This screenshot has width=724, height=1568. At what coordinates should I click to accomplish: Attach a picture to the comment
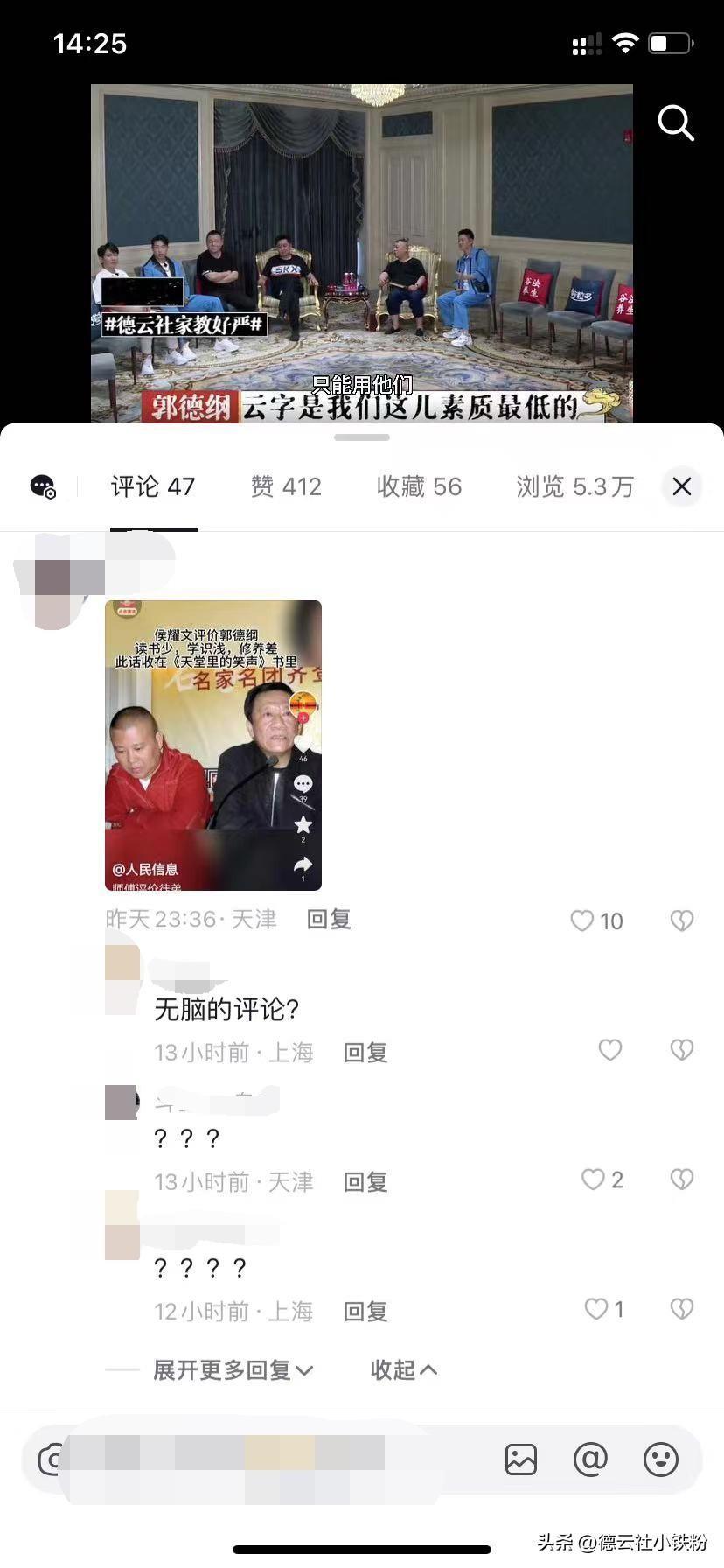click(521, 1459)
